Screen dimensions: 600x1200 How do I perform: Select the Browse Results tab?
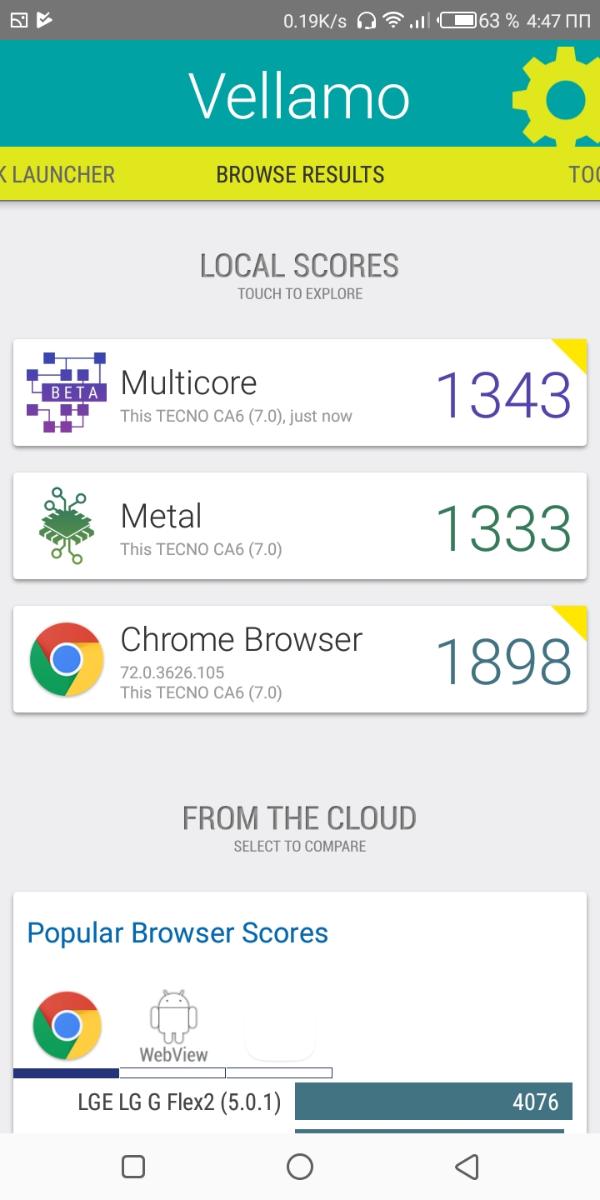tap(300, 175)
